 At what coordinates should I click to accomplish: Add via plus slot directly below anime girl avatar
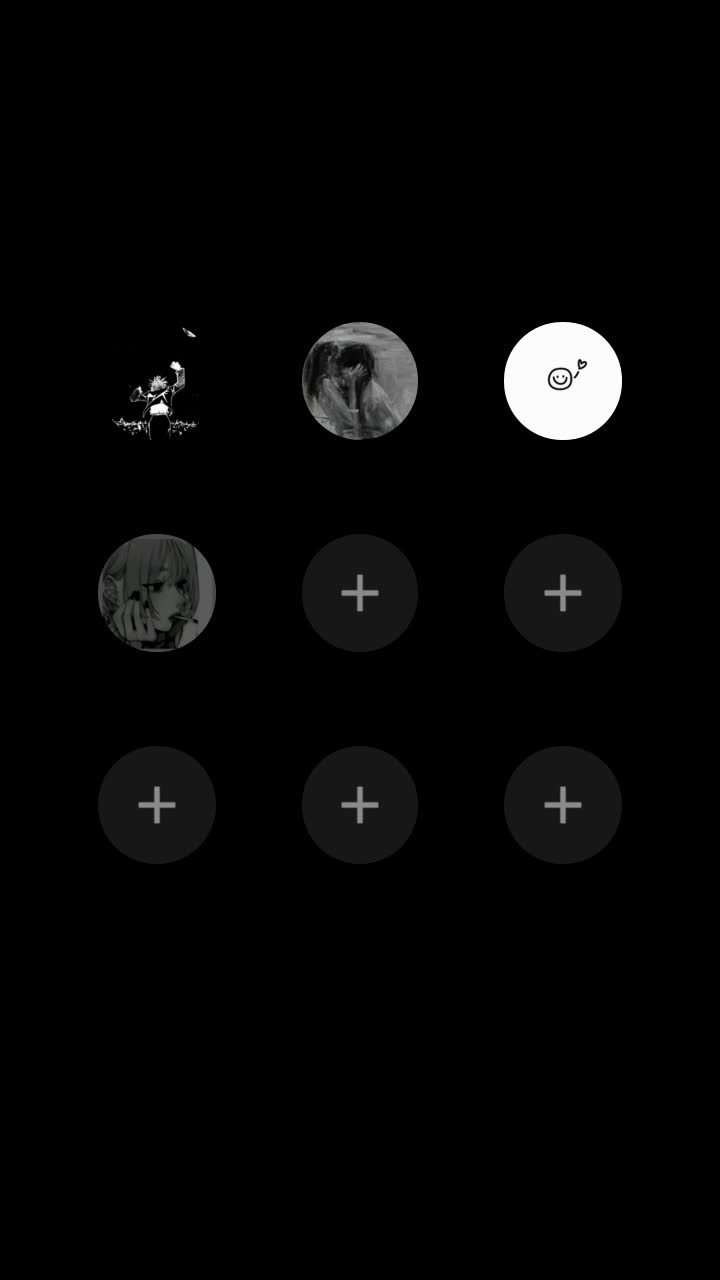[157, 805]
